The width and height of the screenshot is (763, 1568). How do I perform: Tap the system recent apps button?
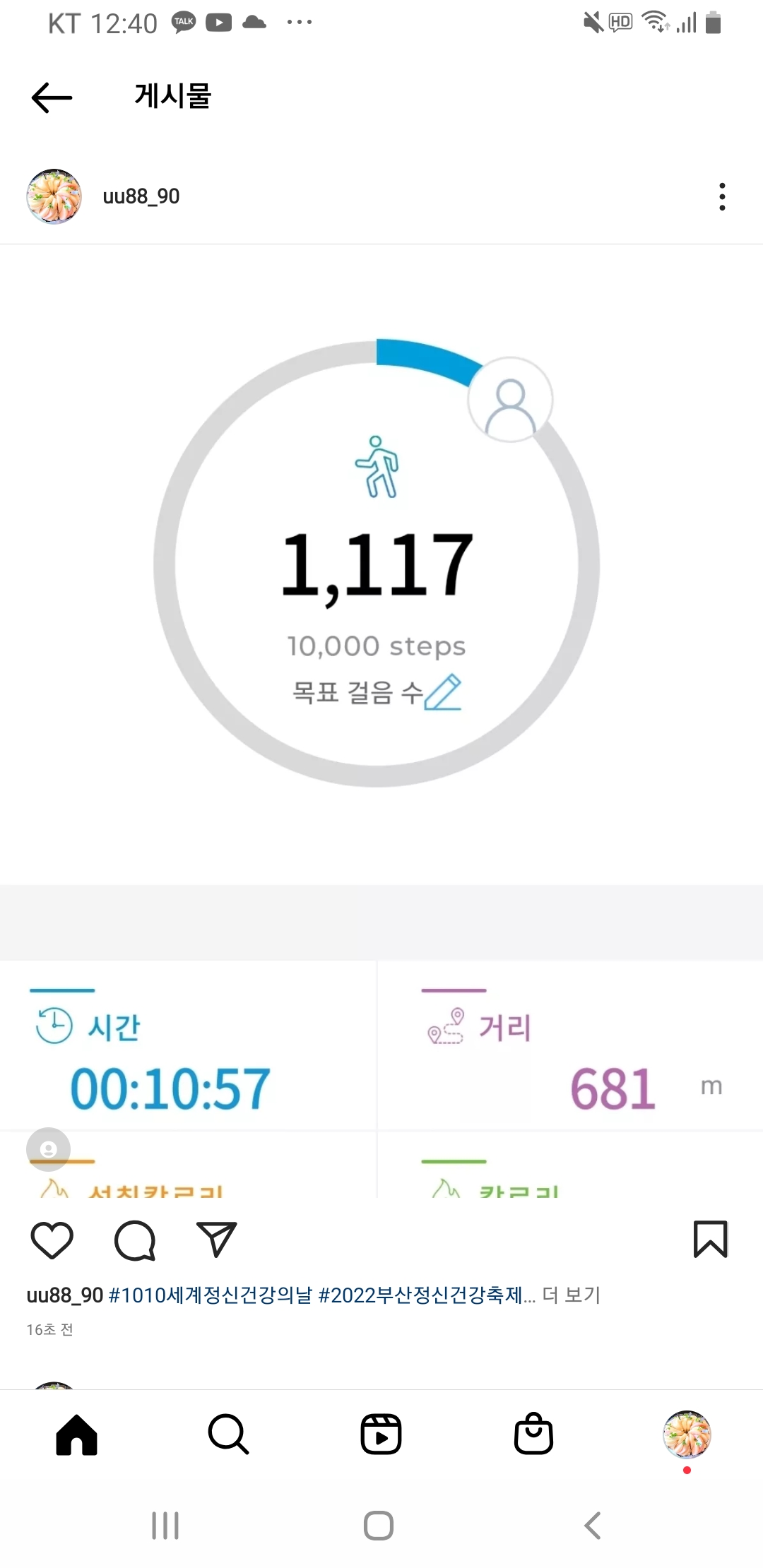click(x=165, y=1526)
